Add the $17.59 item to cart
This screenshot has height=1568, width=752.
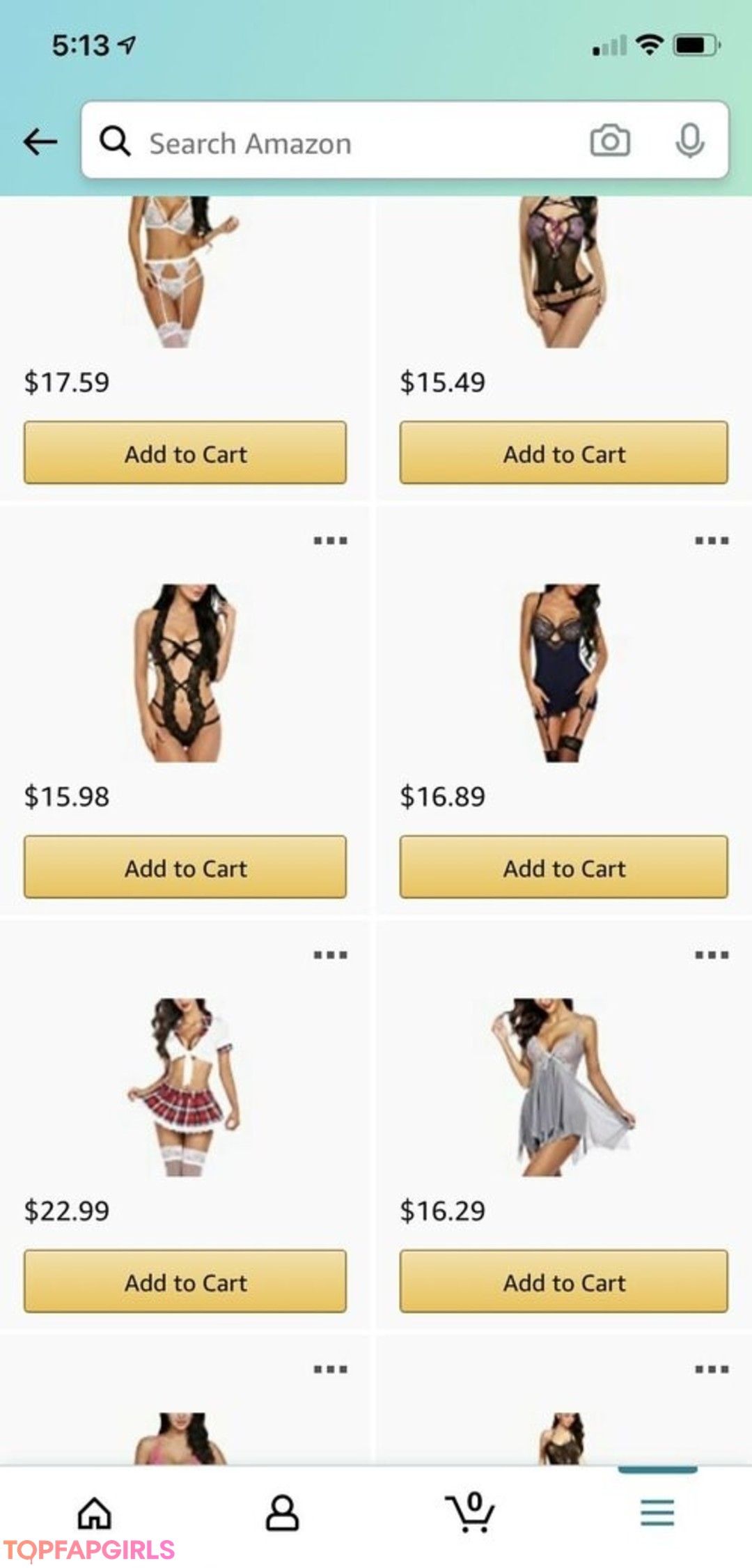tap(185, 453)
